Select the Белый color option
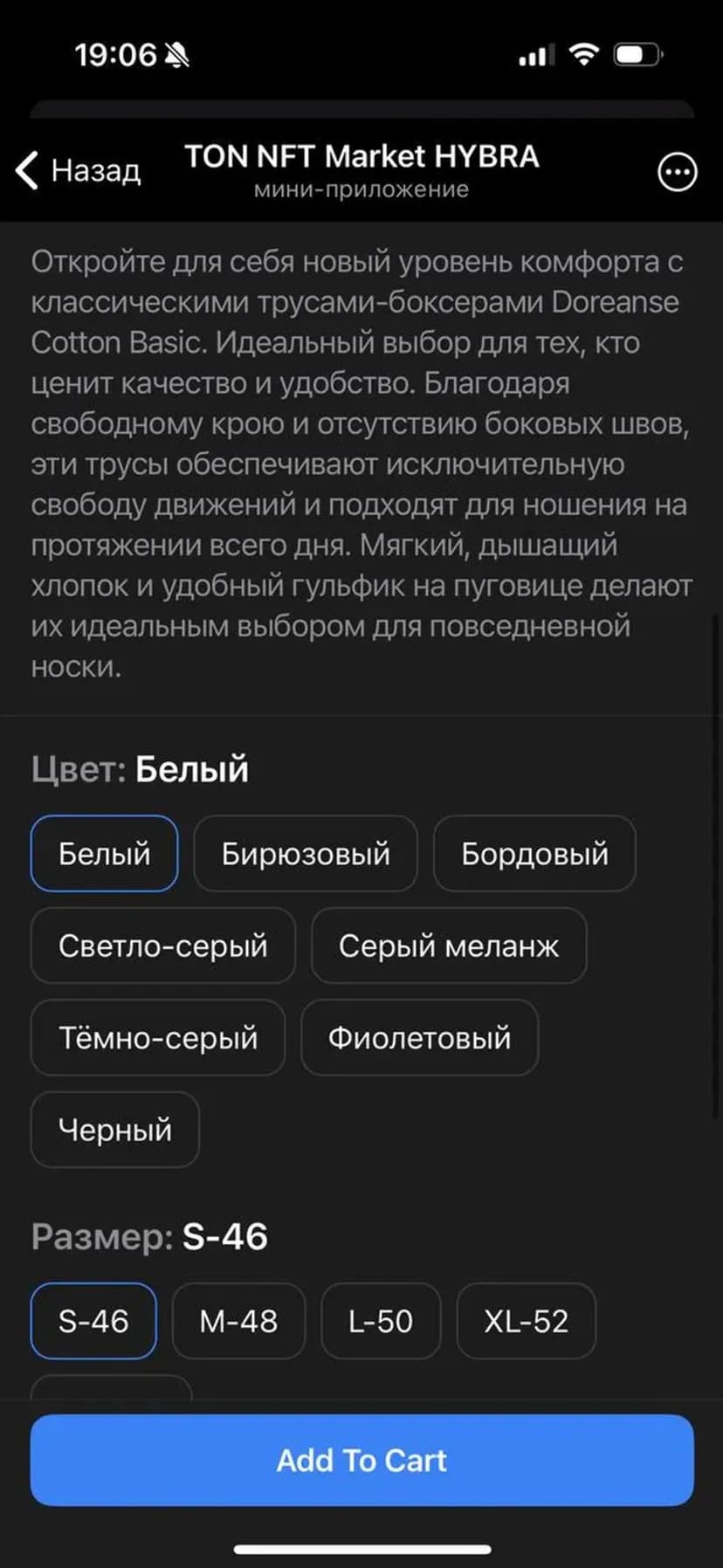 pos(105,853)
